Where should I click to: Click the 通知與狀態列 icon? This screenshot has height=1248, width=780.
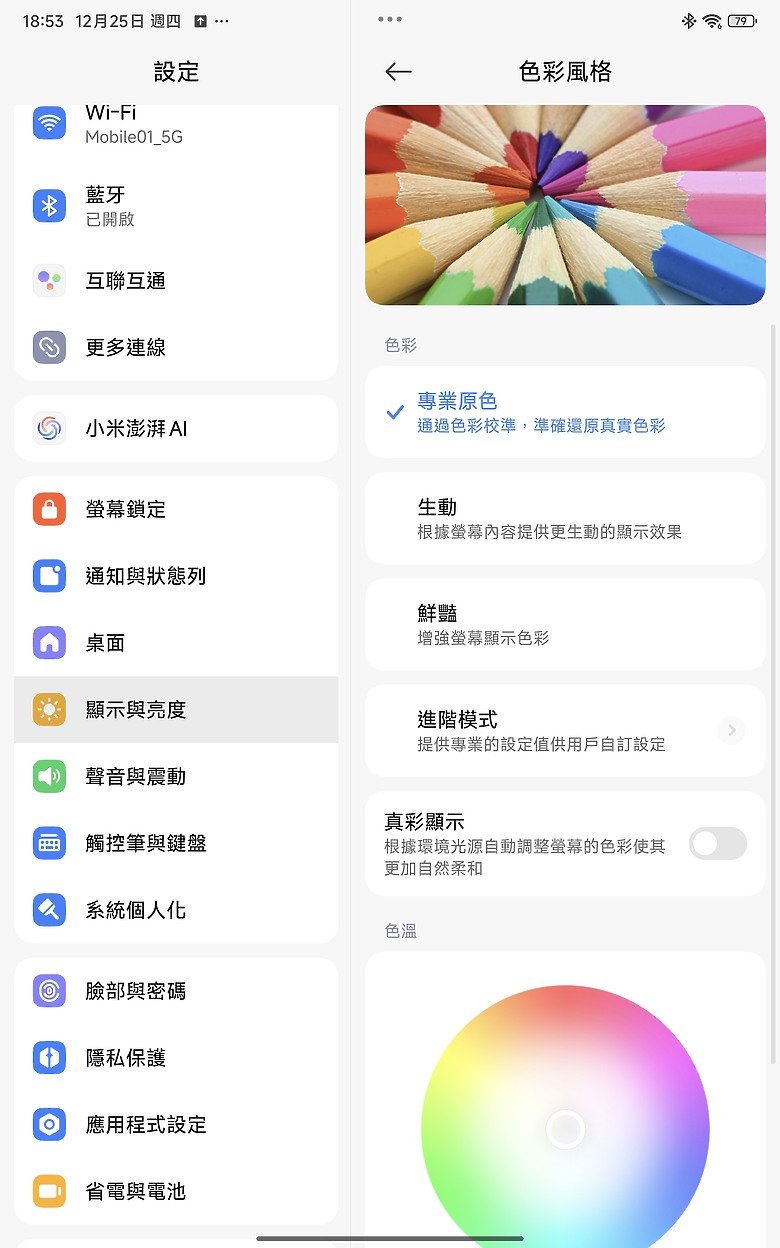tap(49, 576)
